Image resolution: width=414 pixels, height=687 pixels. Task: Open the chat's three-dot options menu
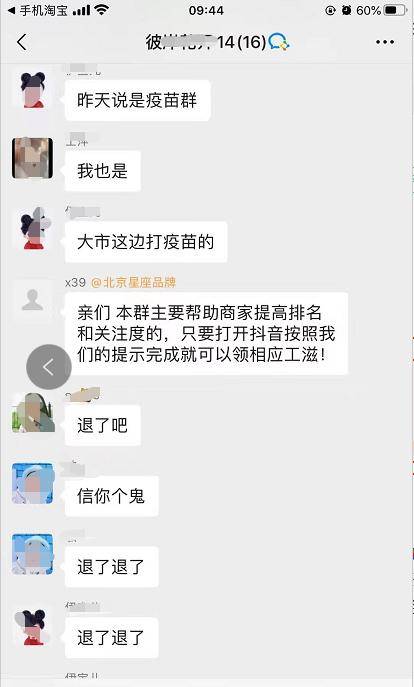click(385, 42)
